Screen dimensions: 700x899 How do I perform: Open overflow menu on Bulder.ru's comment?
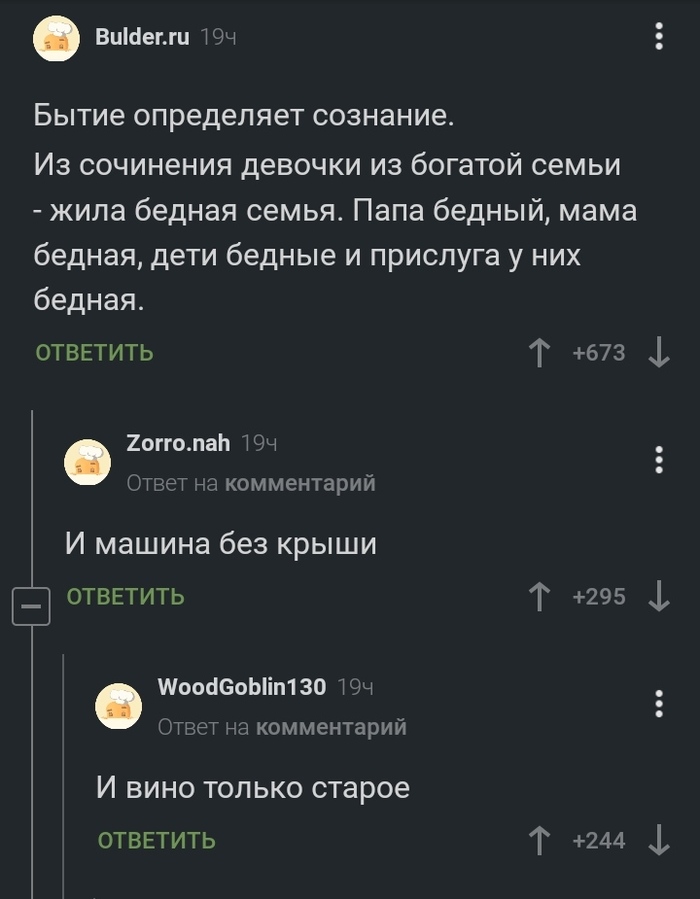point(659,37)
